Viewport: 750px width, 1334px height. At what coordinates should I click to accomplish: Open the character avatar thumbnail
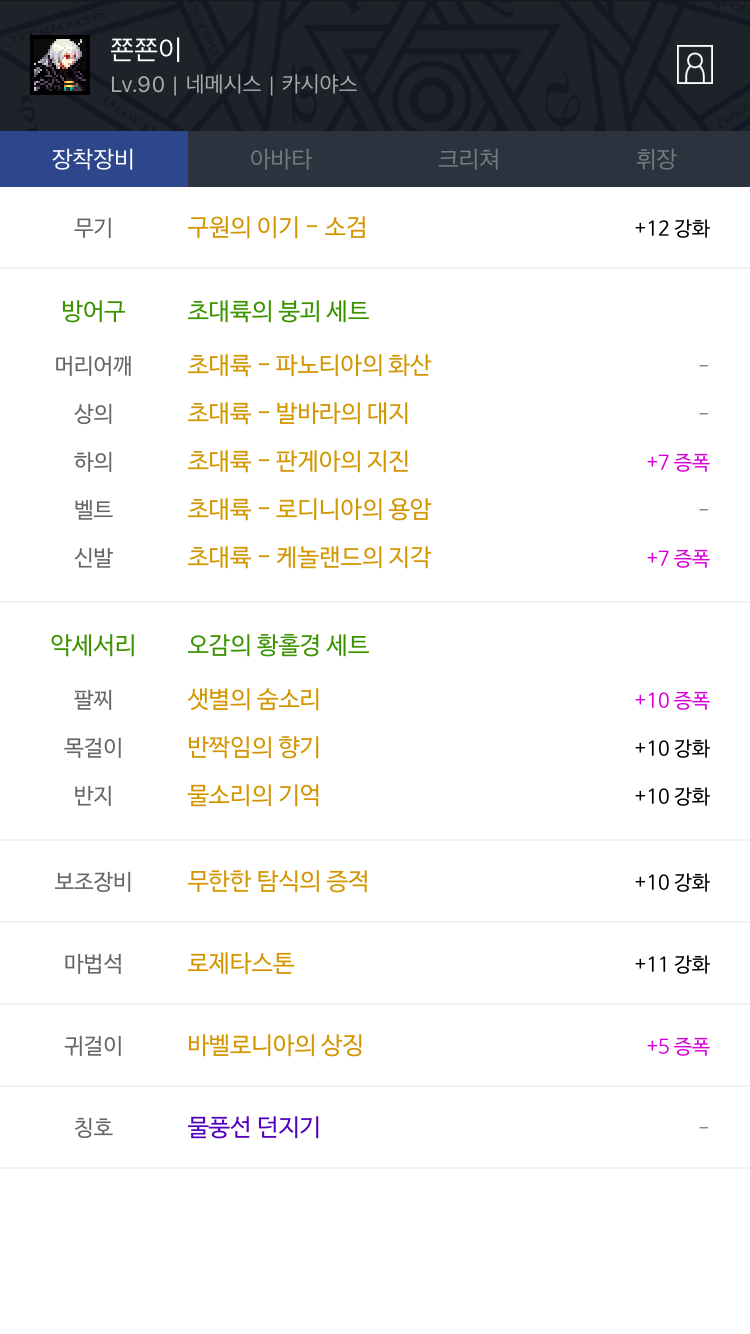[x=60, y=65]
